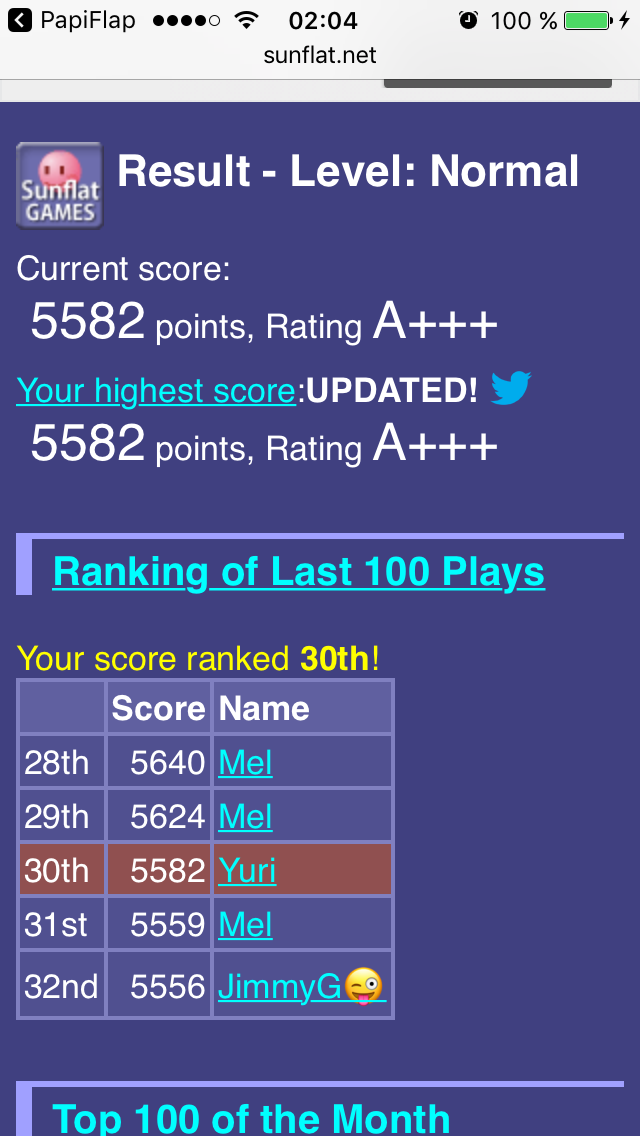The image size is (640, 1136).
Task: Tap the sunflat.net address bar
Action: [320, 55]
